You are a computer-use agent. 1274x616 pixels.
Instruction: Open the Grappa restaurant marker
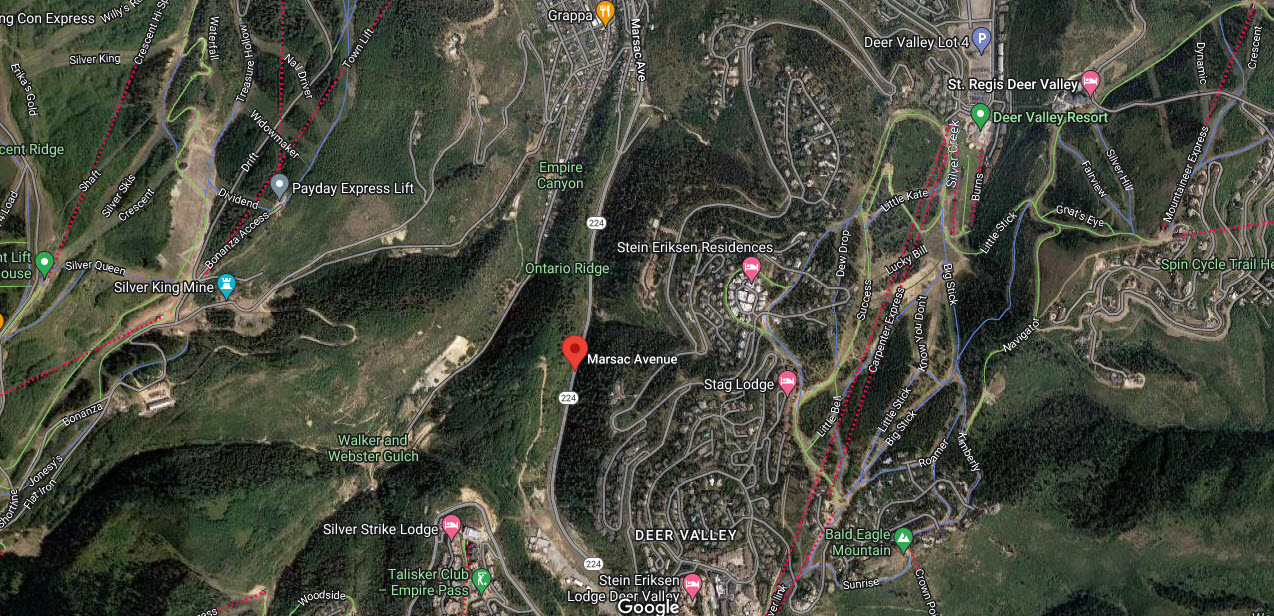[x=605, y=13]
